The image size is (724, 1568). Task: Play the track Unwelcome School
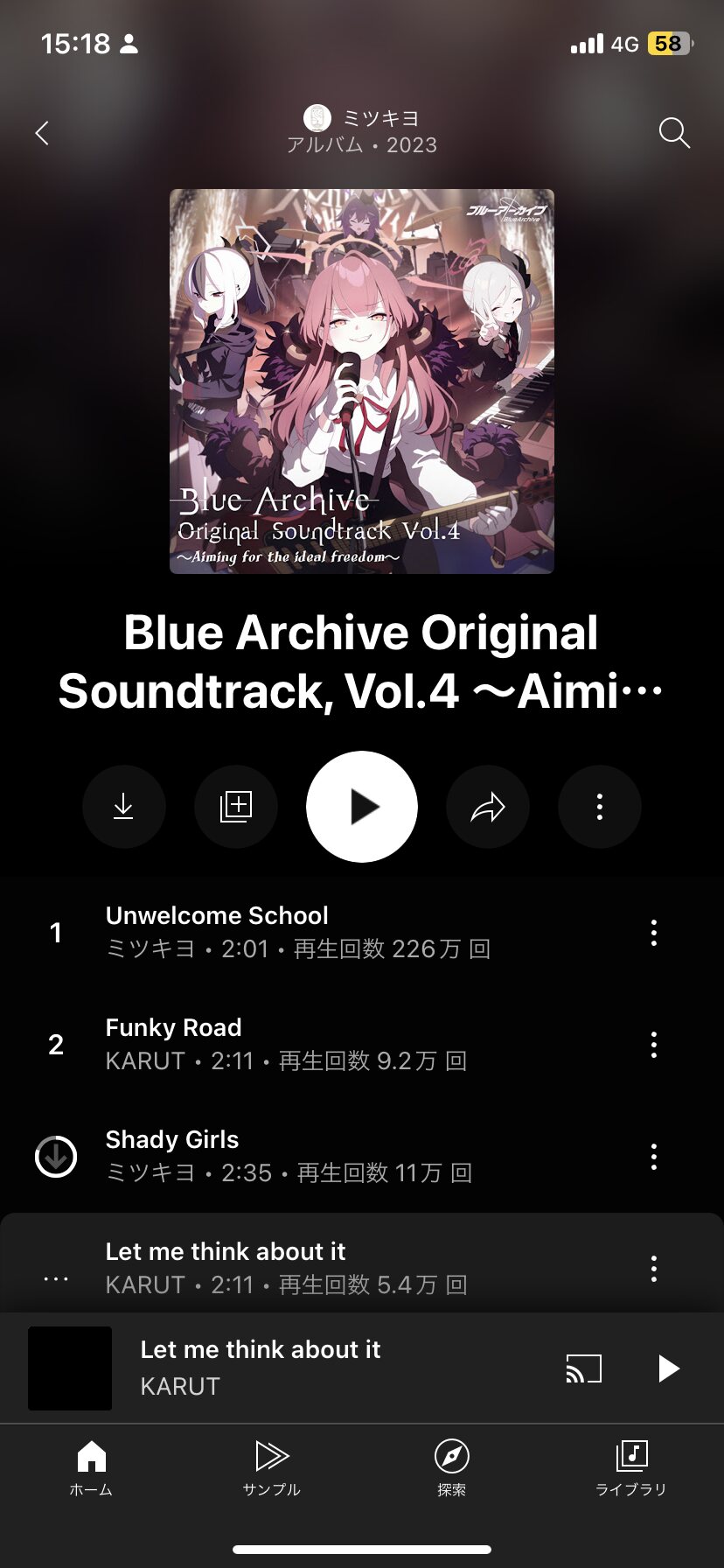297,933
